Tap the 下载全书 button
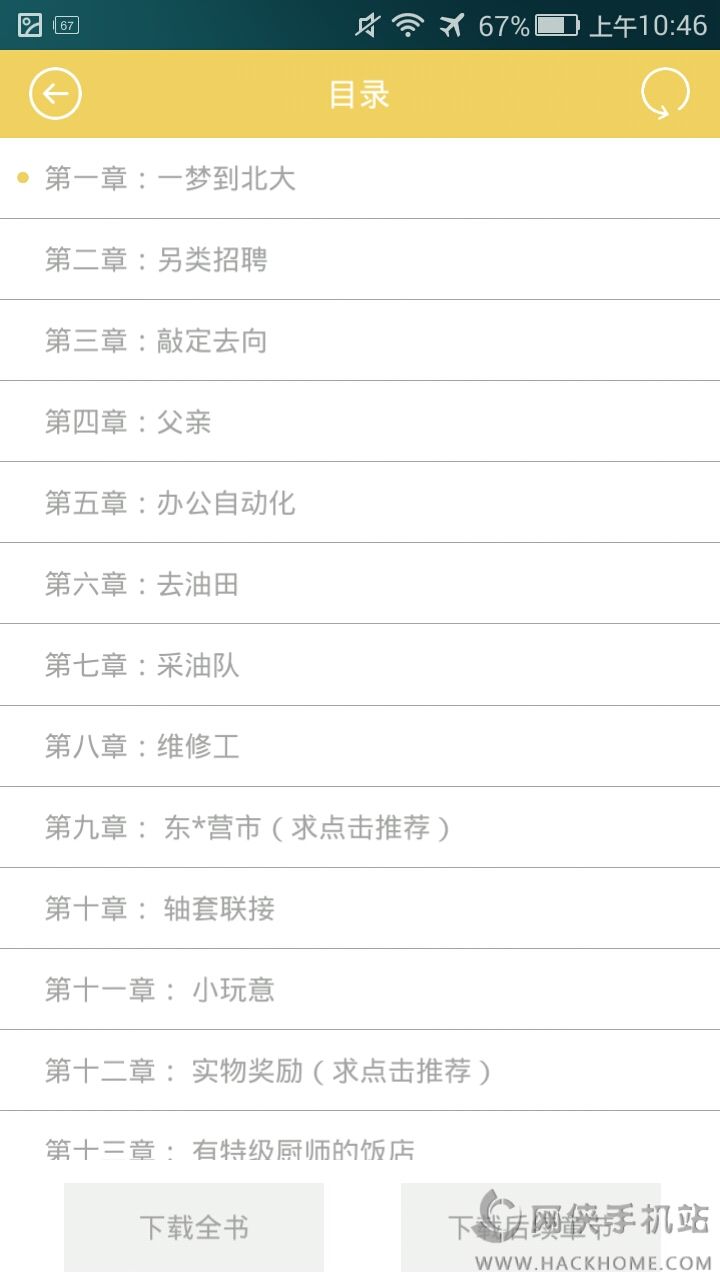Screen dimensions: 720x1280 (194, 1227)
